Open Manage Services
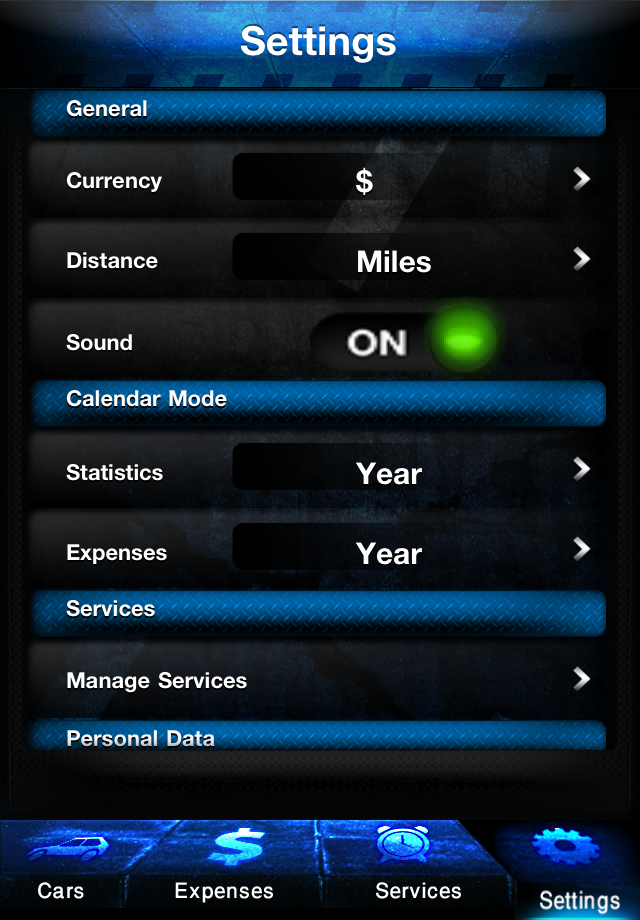This screenshot has height=920, width=640. coord(320,681)
